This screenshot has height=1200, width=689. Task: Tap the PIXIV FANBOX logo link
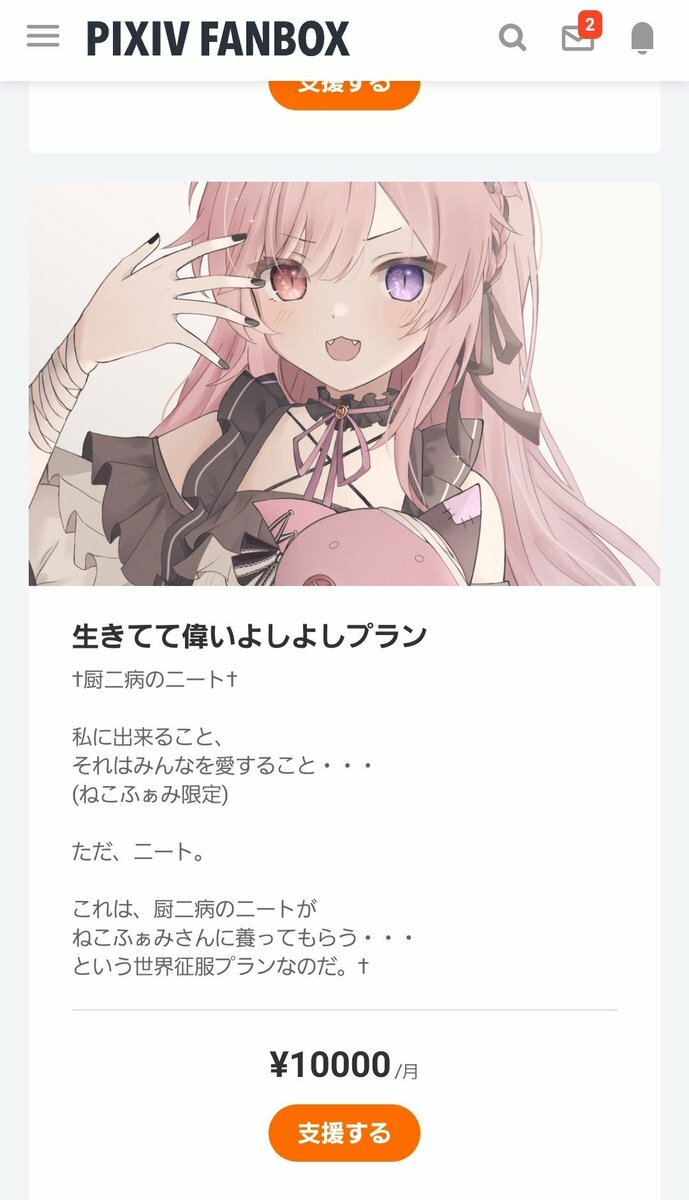(218, 39)
